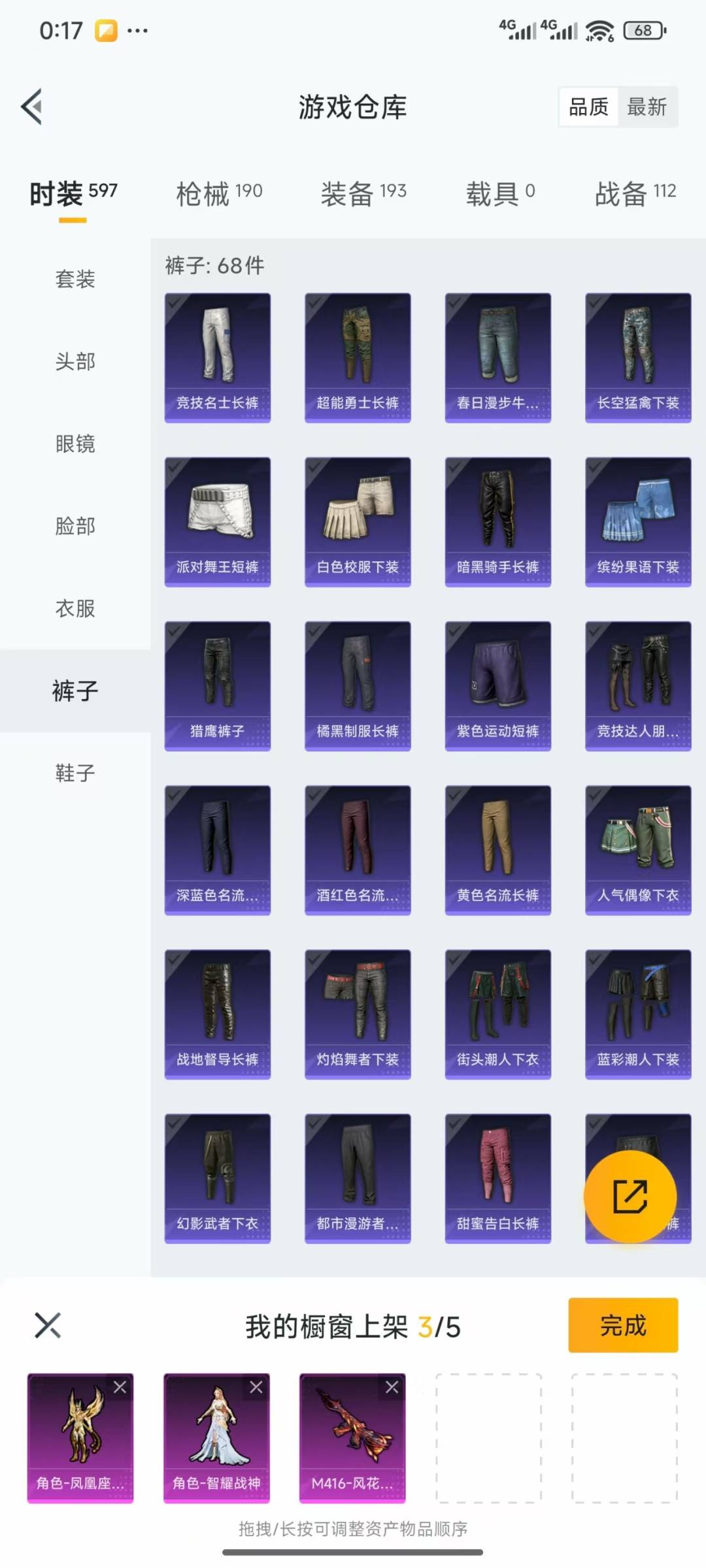
Task: Add 人气偶像下衣 to the showcase
Action: click(x=638, y=850)
